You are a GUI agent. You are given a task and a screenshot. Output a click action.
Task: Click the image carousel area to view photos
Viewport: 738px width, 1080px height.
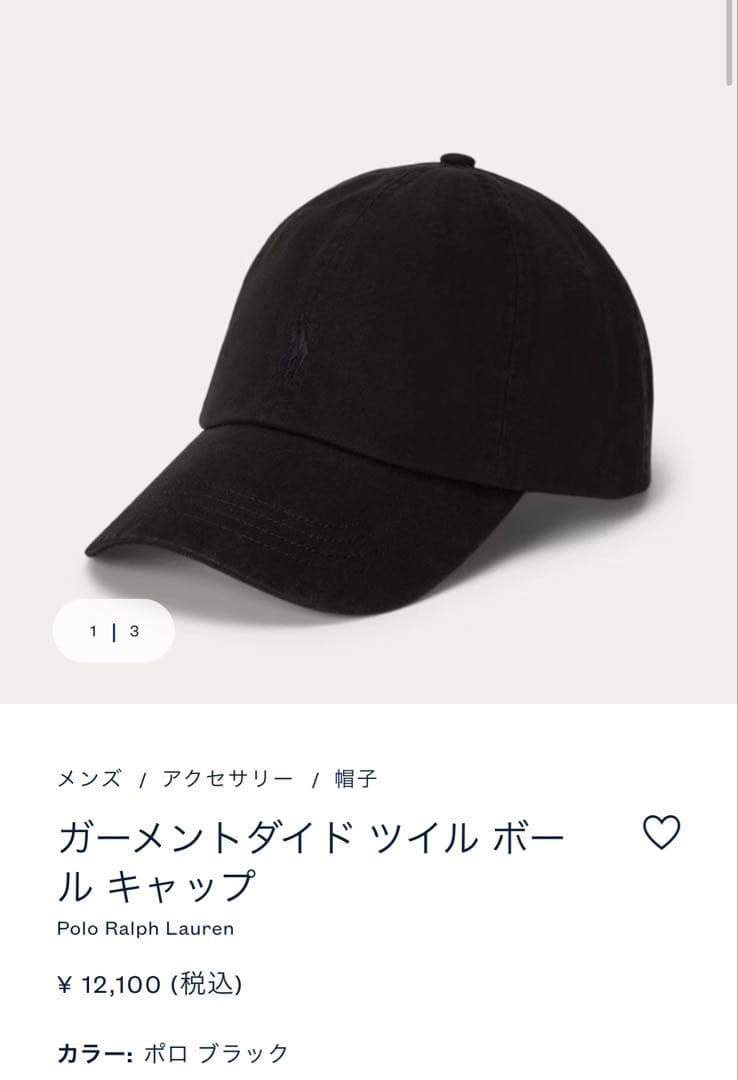[370, 350]
